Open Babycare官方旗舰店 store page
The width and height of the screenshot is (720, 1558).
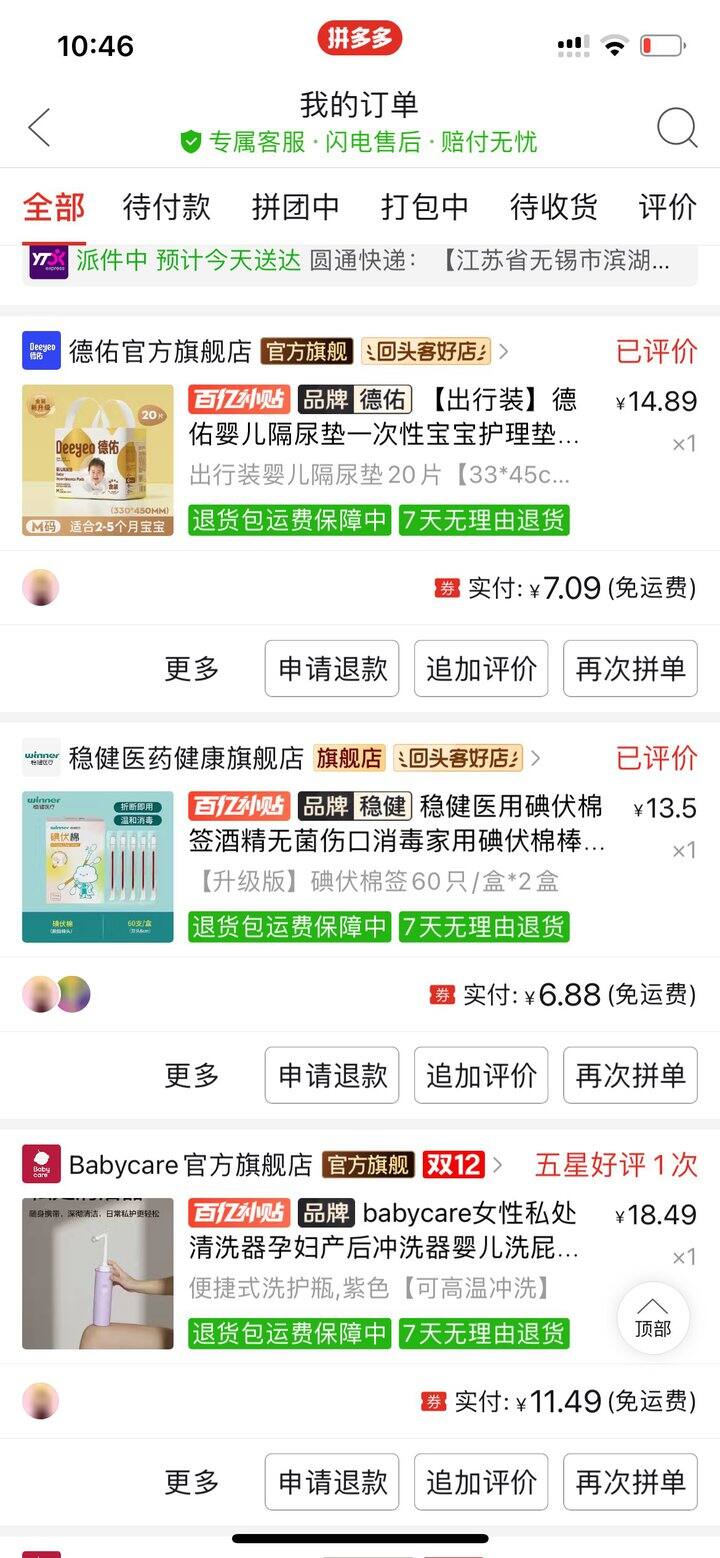click(x=190, y=1165)
